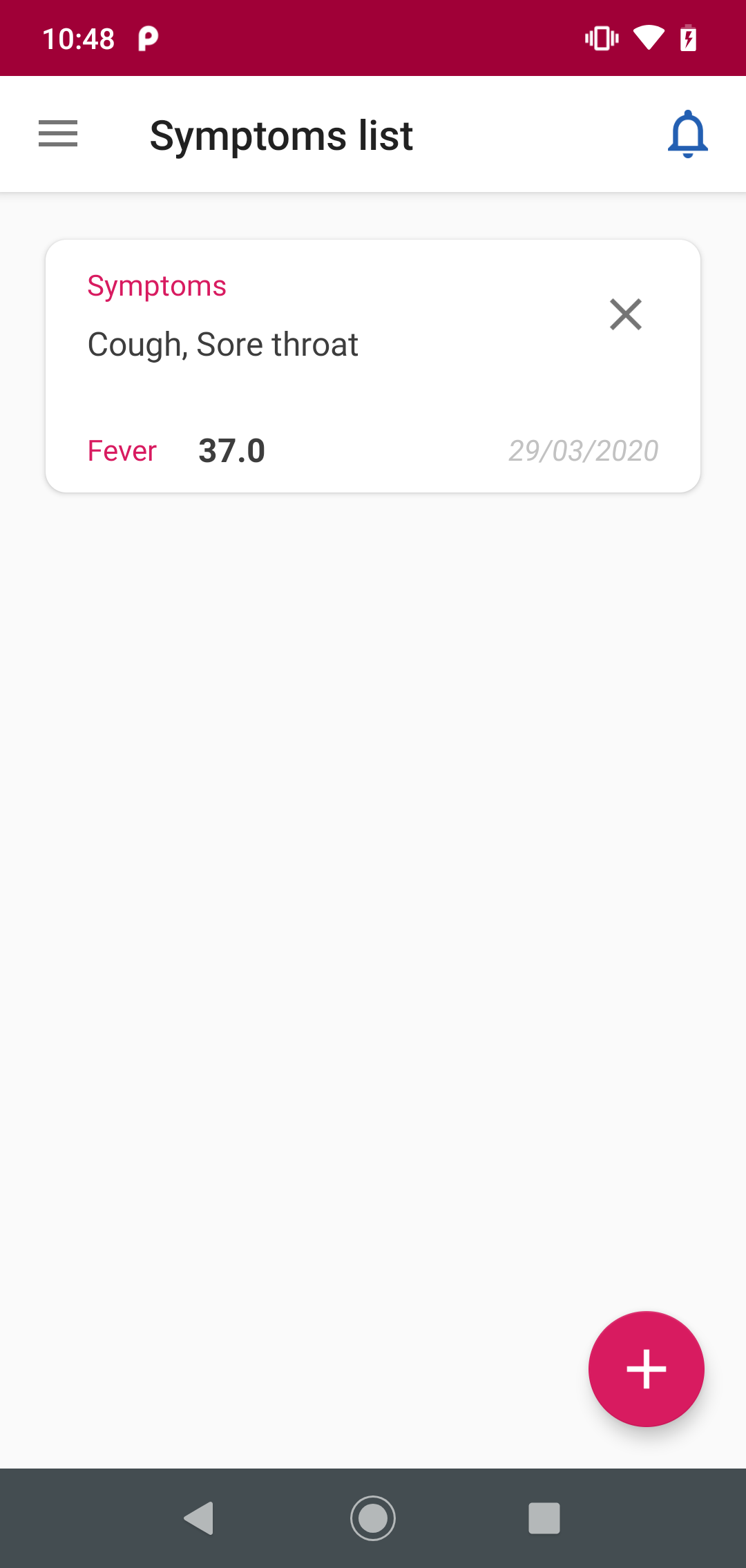The height and width of the screenshot is (1568, 746).
Task: Delete the Cough, Sore throat entry
Action: pyautogui.click(x=626, y=314)
